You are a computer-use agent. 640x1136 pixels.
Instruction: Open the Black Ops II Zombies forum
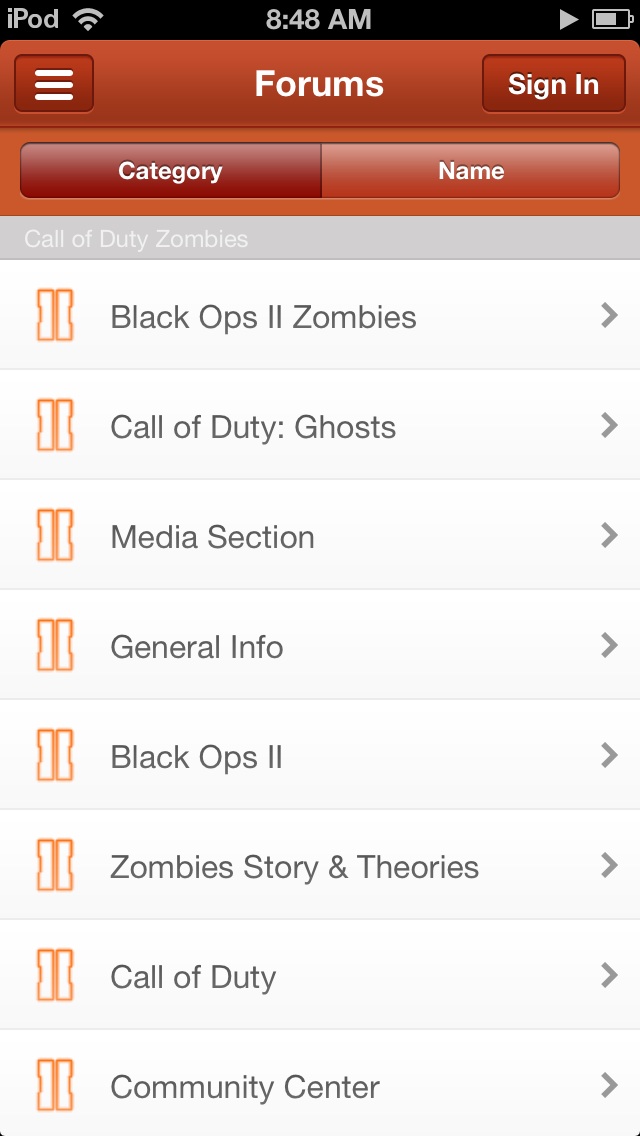320,314
